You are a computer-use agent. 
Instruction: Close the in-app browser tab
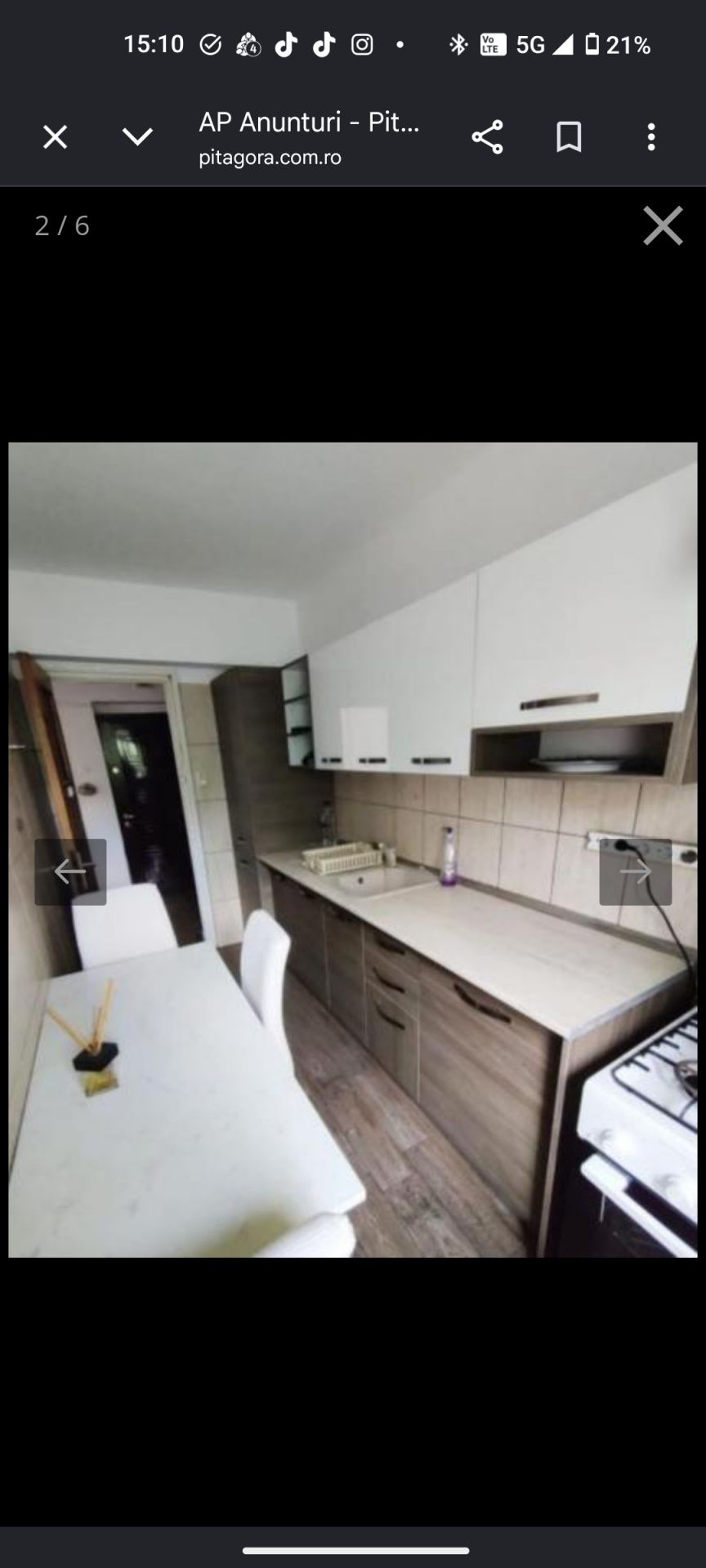pos(55,137)
